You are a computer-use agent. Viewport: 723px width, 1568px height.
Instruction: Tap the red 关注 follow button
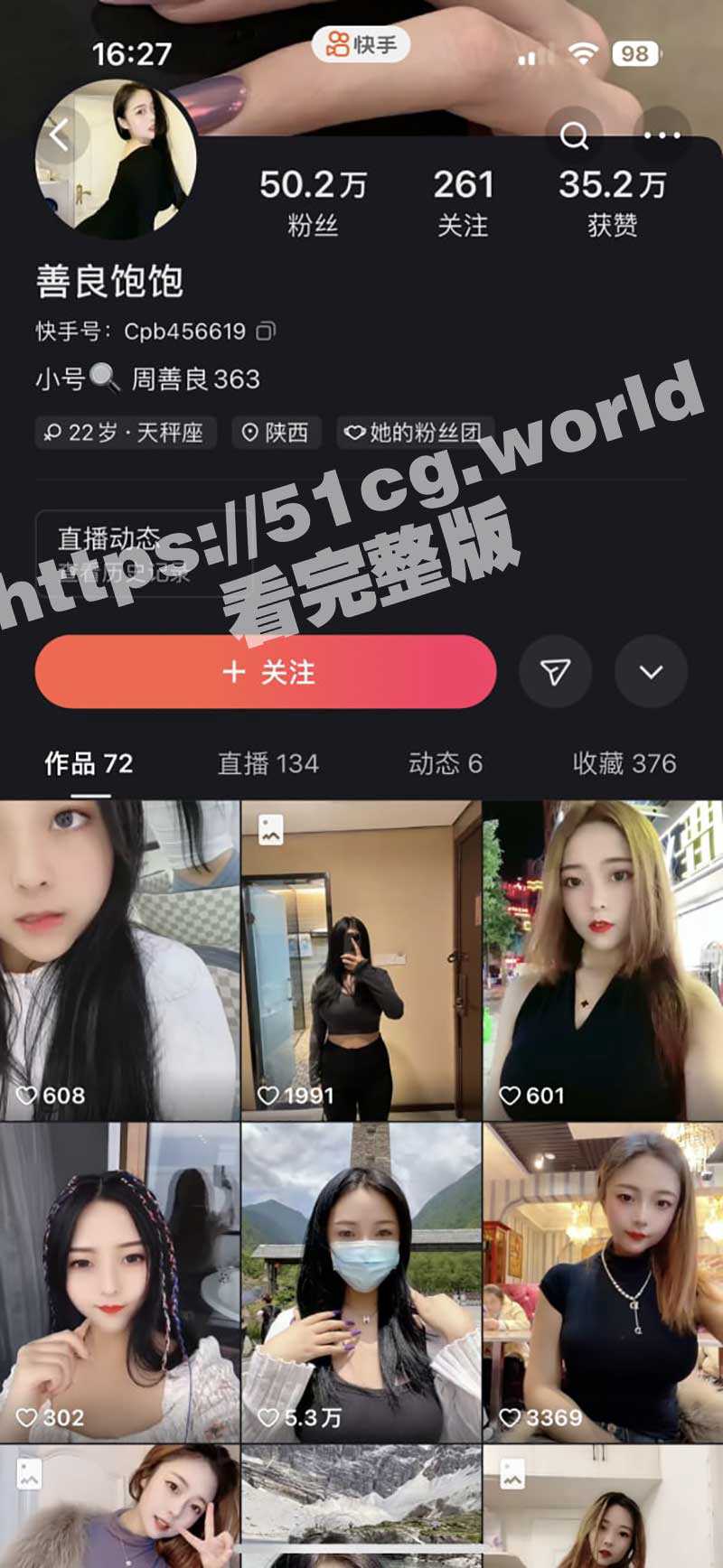point(266,672)
